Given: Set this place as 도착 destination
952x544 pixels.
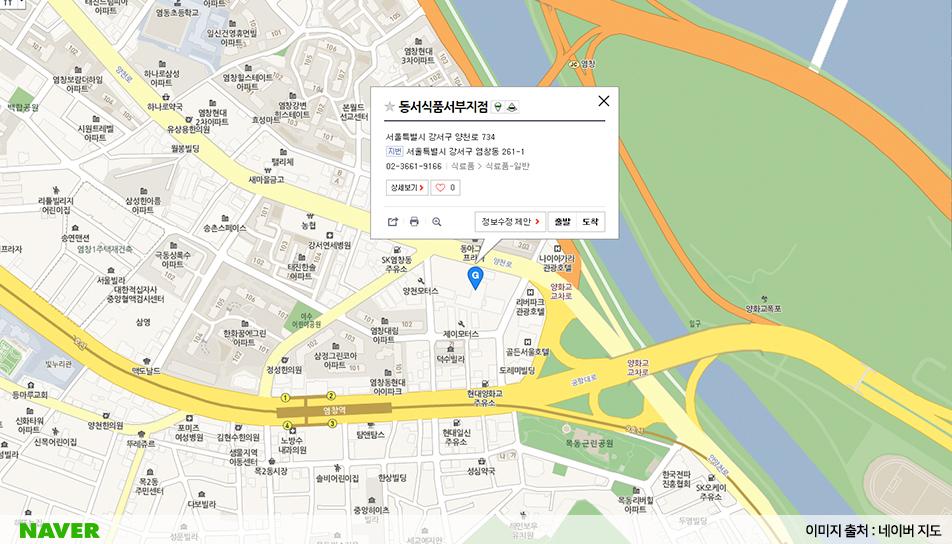Looking at the screenshot, I should click(590, 222).
